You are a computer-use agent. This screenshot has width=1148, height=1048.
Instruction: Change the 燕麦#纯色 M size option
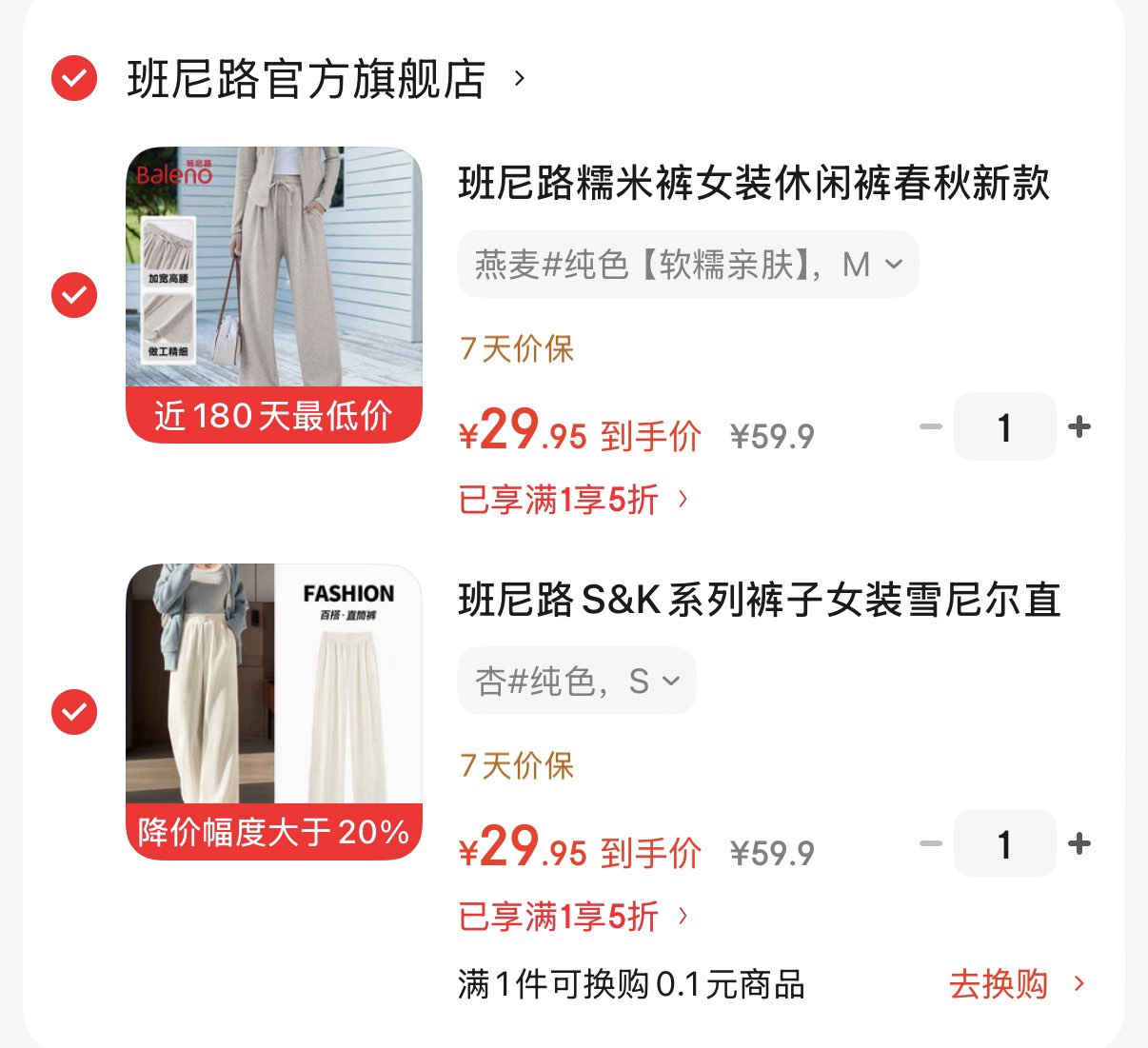click(x=687, y=264)
